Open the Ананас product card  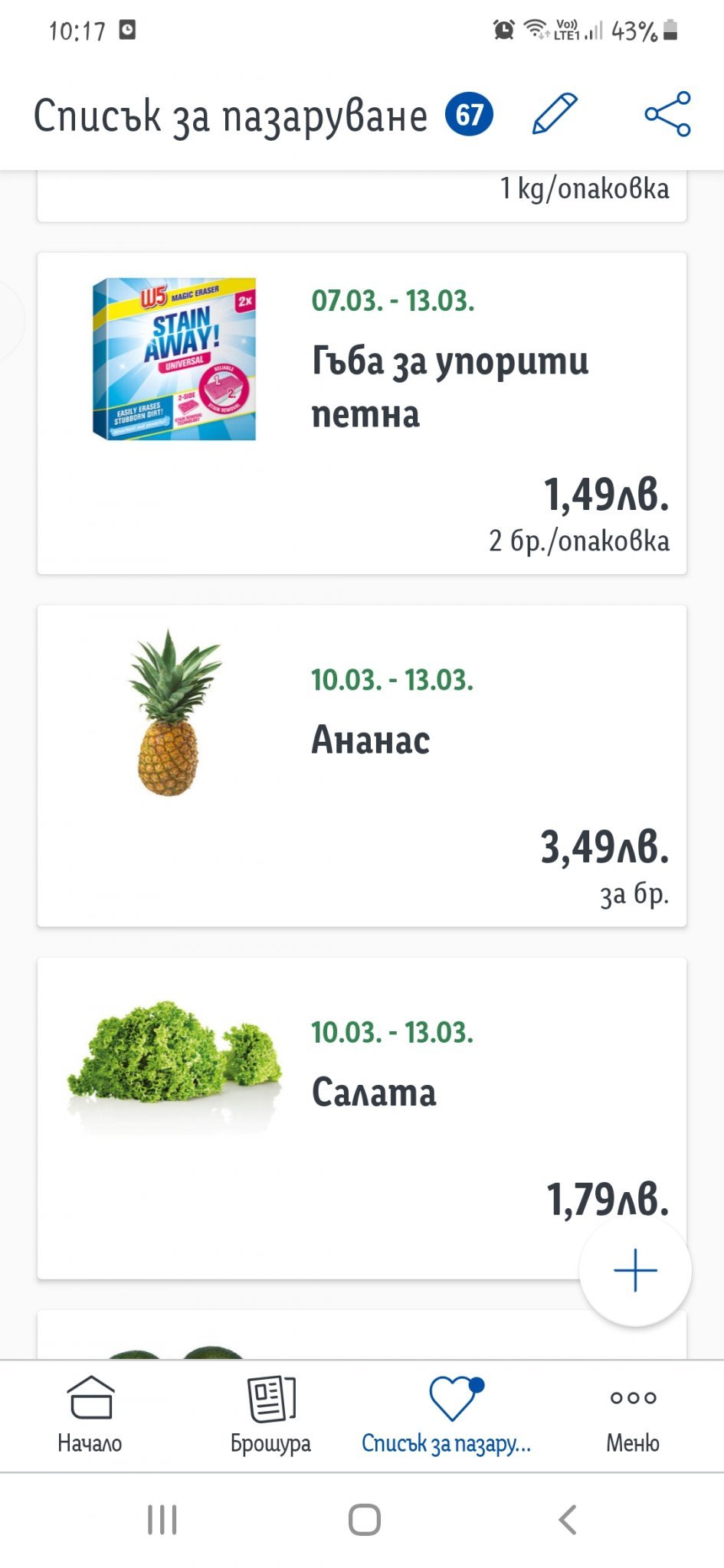pyautogui.click(x=362, y=766)
